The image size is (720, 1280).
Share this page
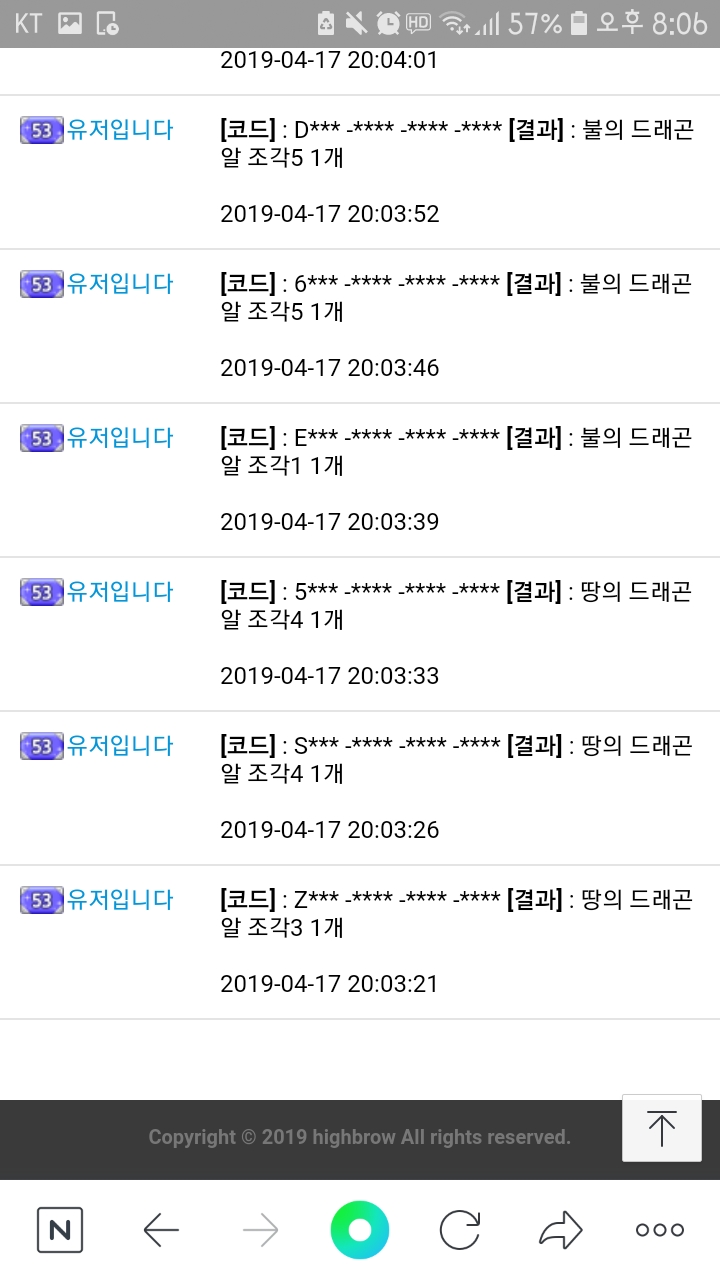click(x=560, y=1230)
